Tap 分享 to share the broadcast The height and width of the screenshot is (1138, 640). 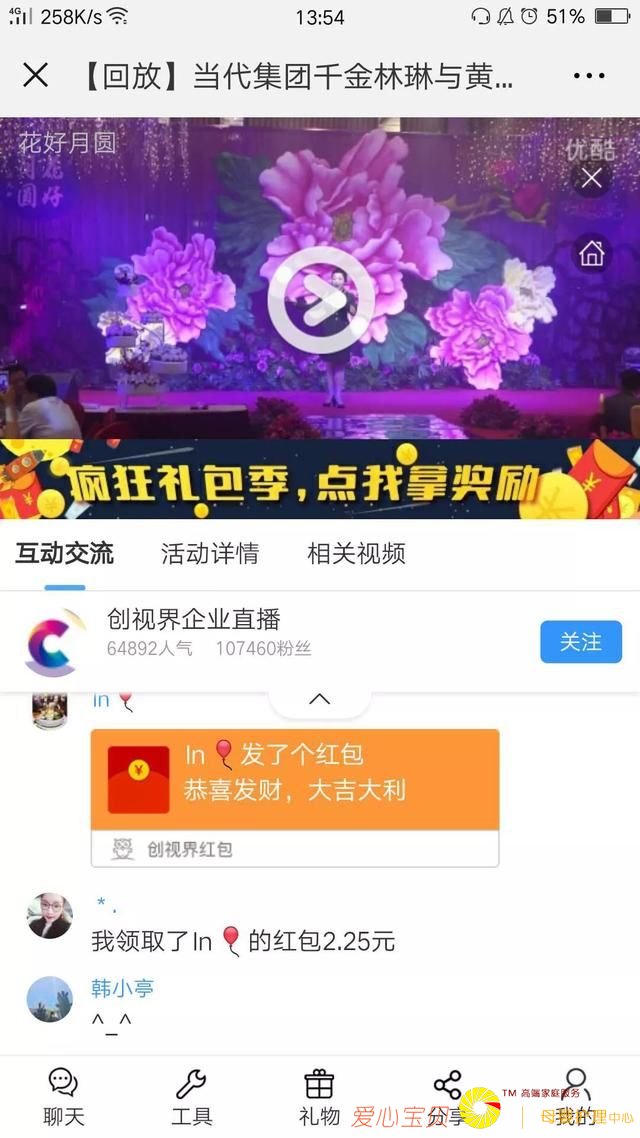pos(447,1097)
